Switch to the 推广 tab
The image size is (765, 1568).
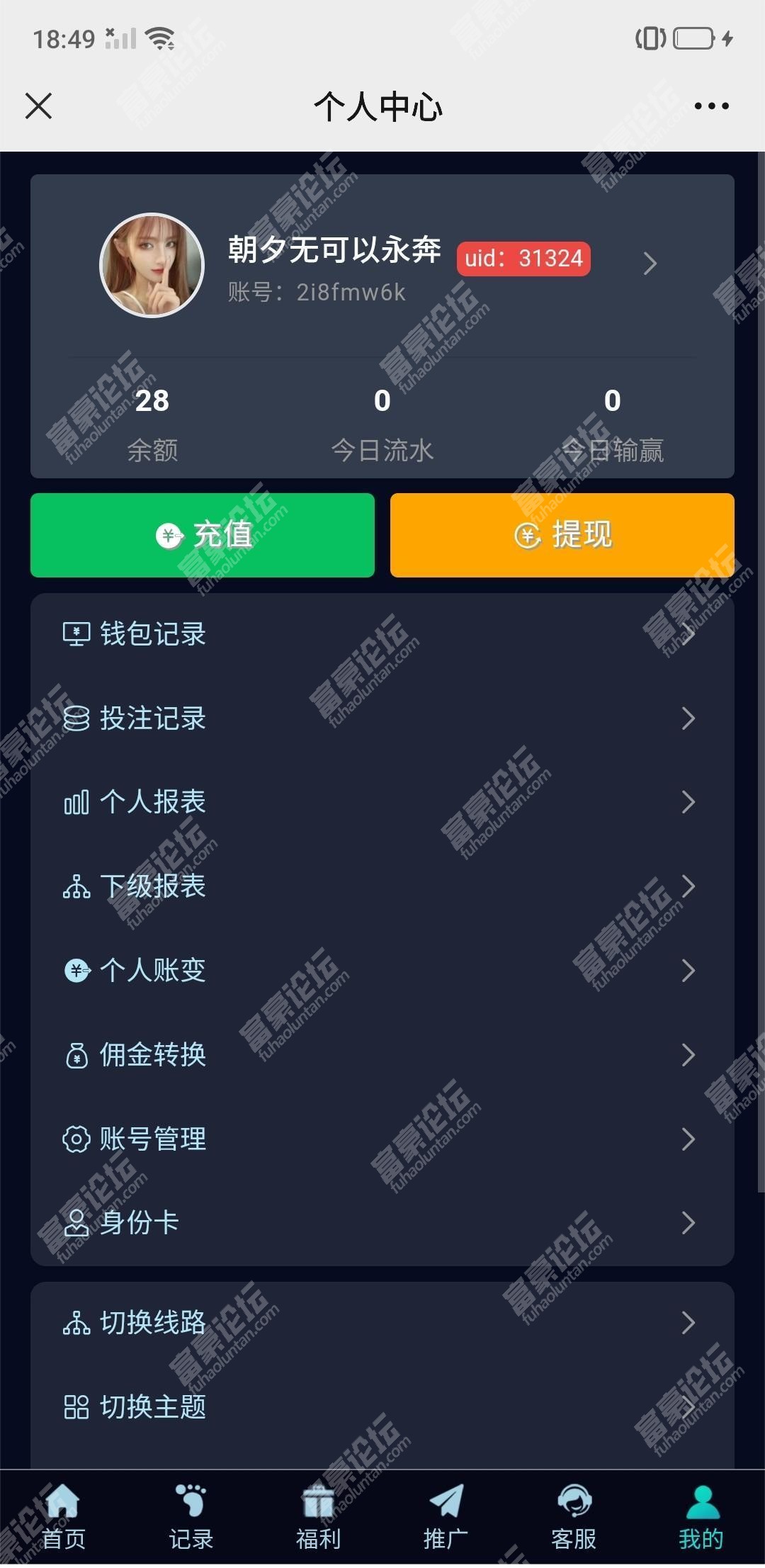click(x=446, y=1516)
